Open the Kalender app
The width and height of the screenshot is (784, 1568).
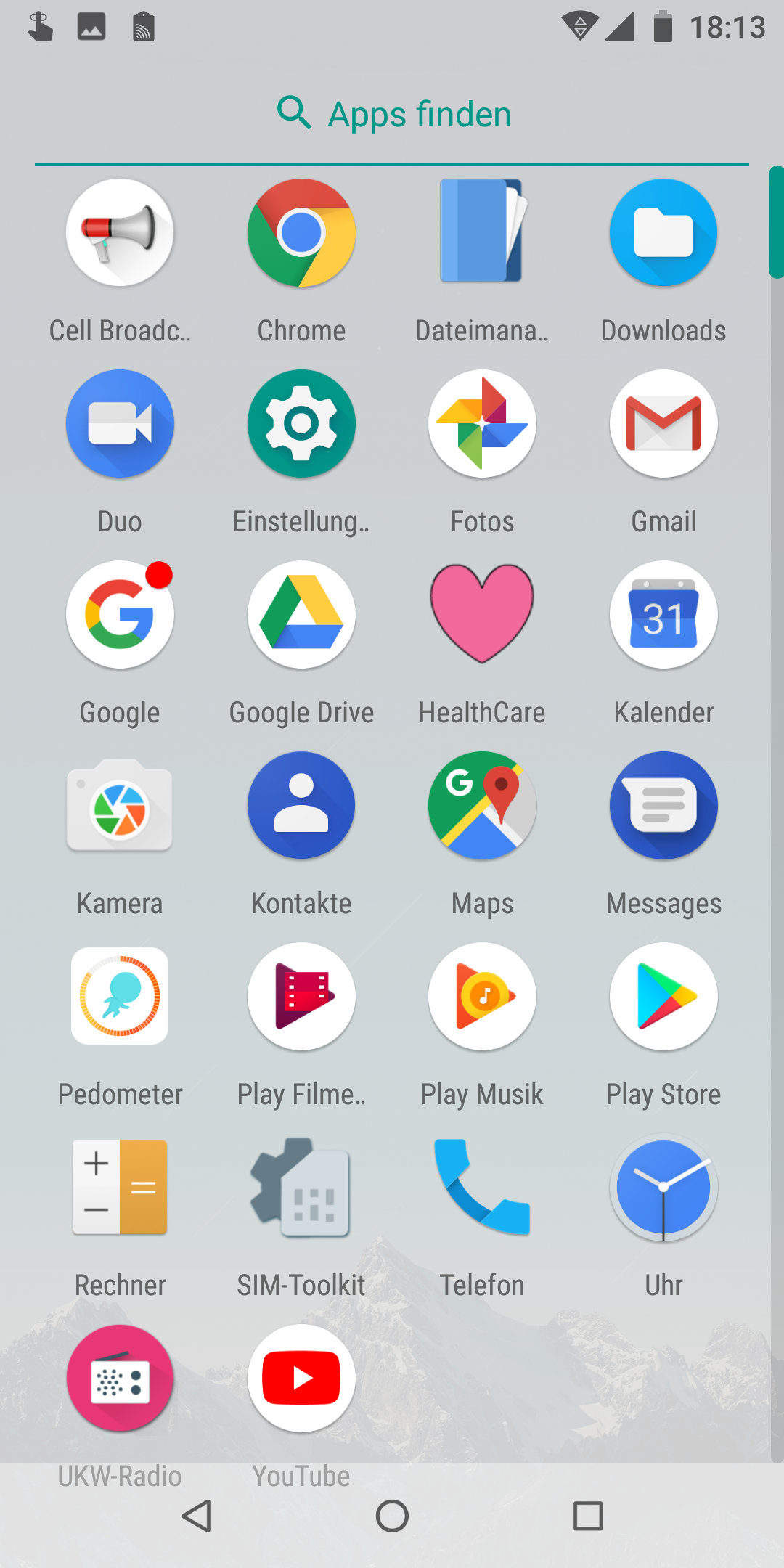(663, 615)
